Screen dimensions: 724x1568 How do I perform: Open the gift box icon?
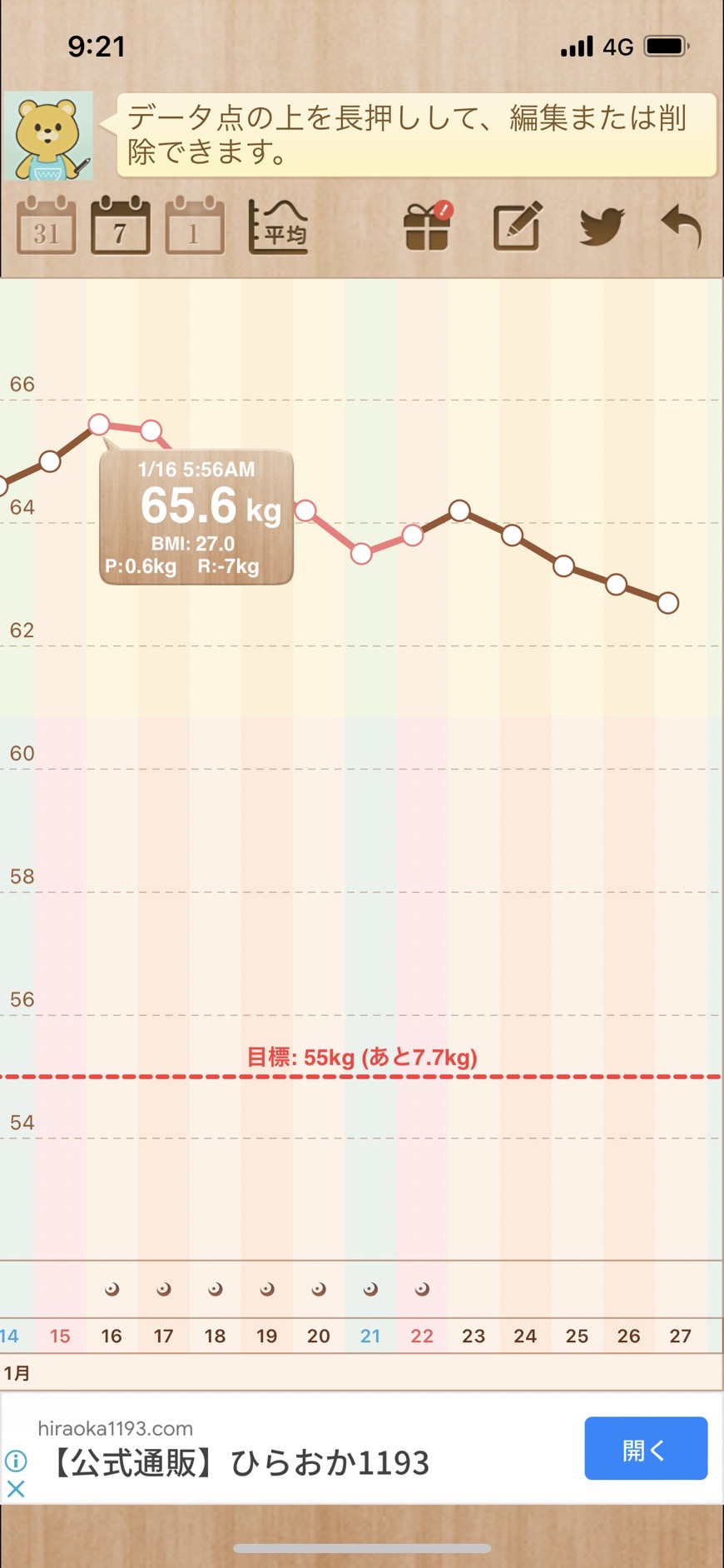pos(428,226)
